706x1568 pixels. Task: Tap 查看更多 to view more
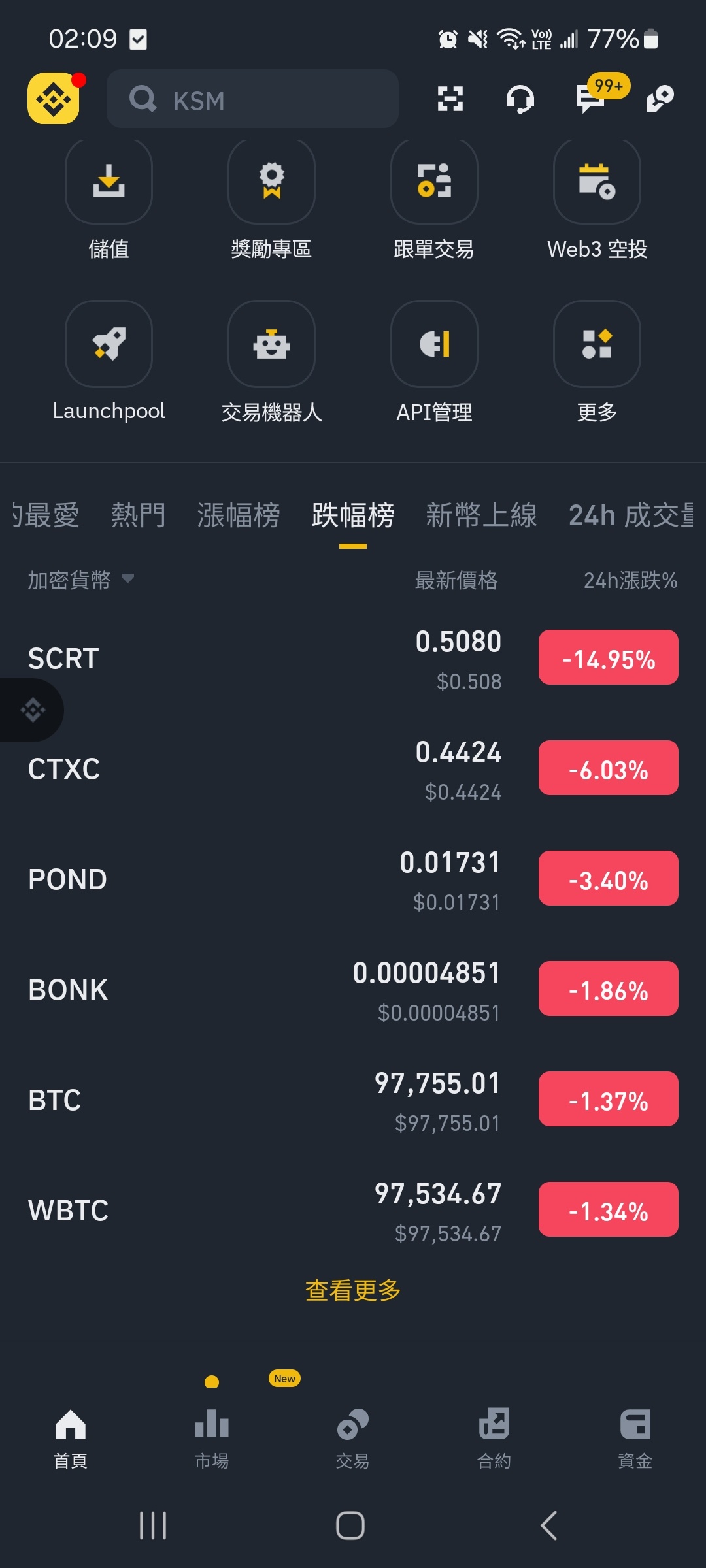[x=353, y=1290]
